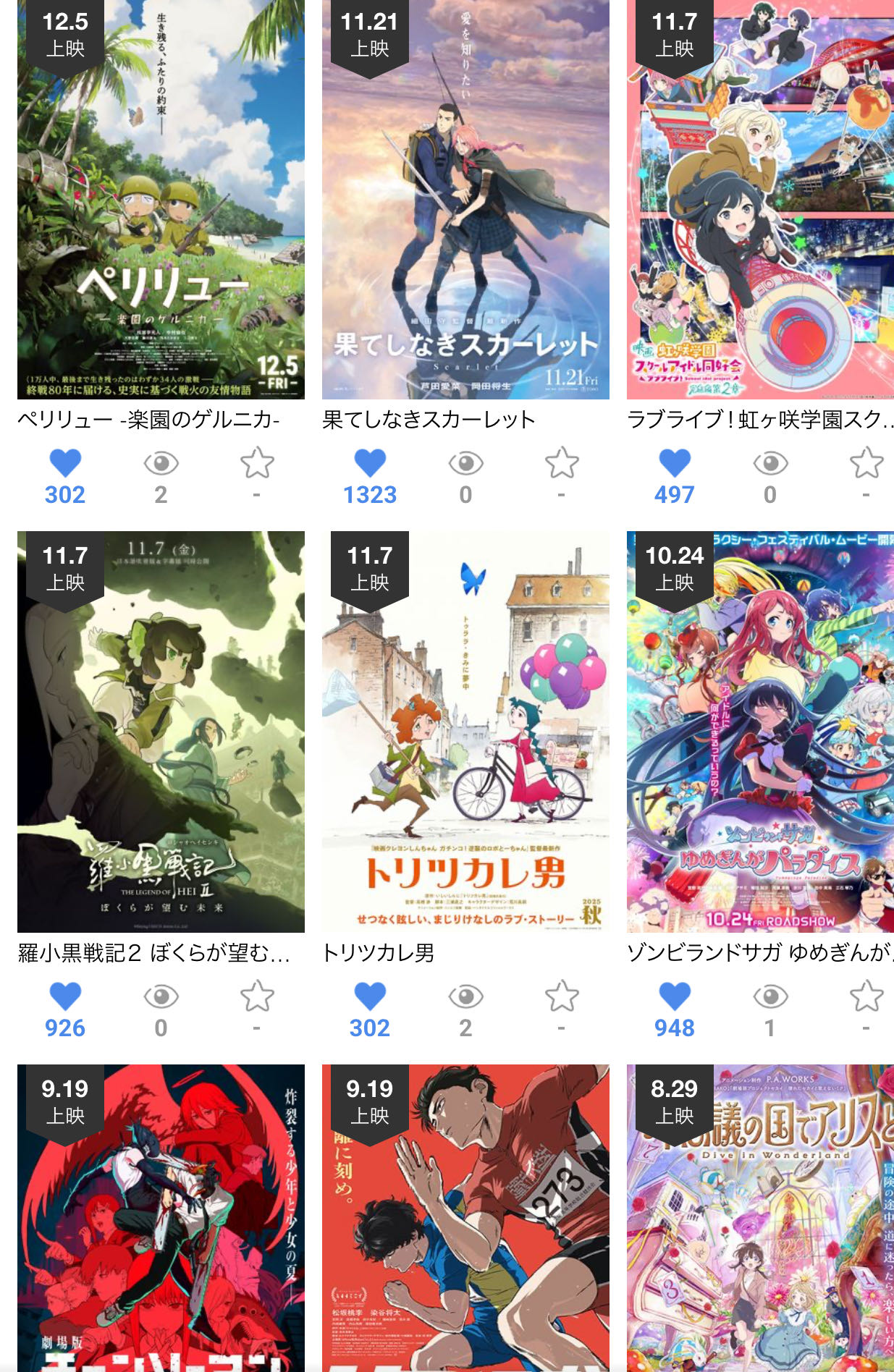This screenshot has height=1372, width=894.
Task: Open the 羅小黒戦記2 movie poster
Action: (x=161, y=731)
